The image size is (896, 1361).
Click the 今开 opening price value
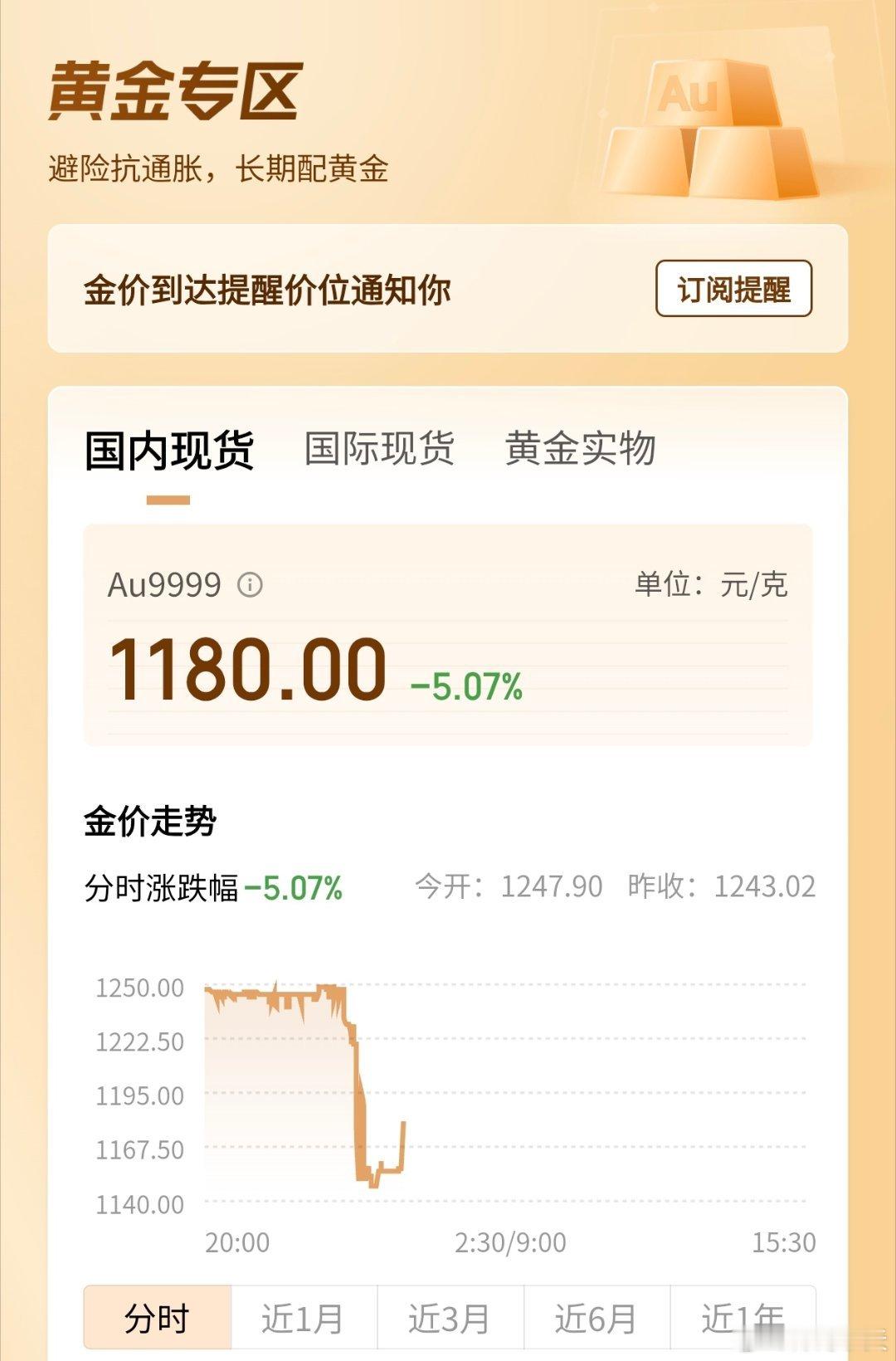[x=553, y=887]
